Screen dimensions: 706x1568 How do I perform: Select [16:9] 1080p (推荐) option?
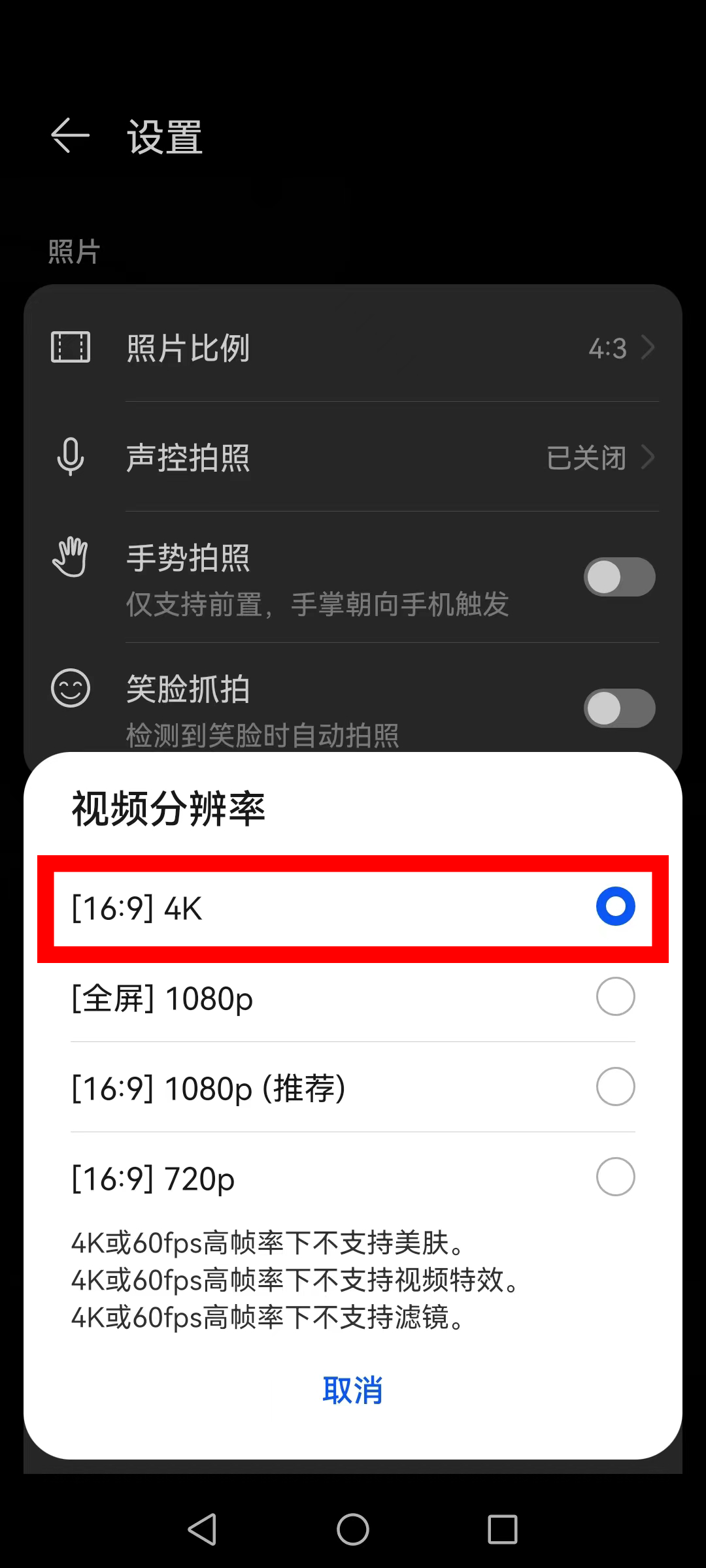pos(353,1088)
